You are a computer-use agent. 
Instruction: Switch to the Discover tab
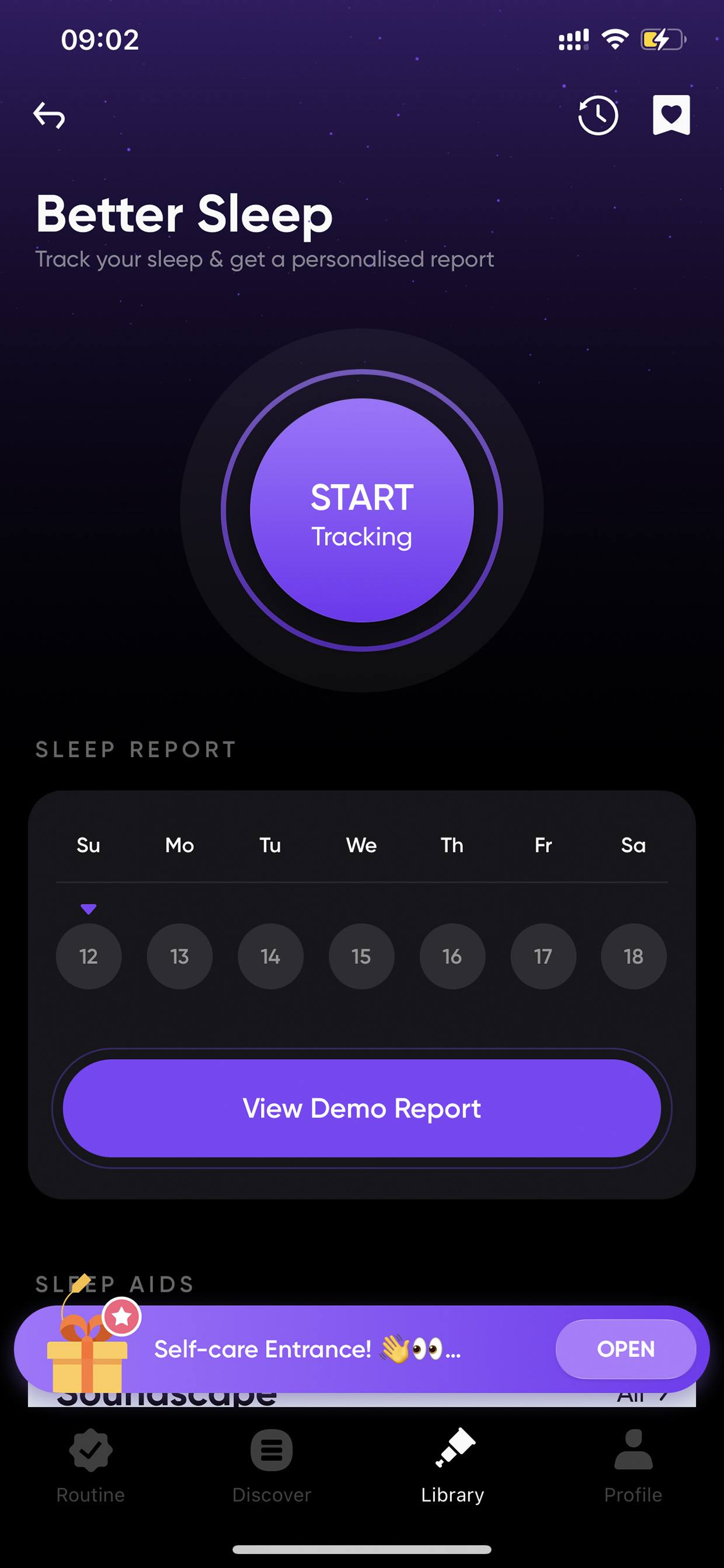click(x=271, y=1466)
